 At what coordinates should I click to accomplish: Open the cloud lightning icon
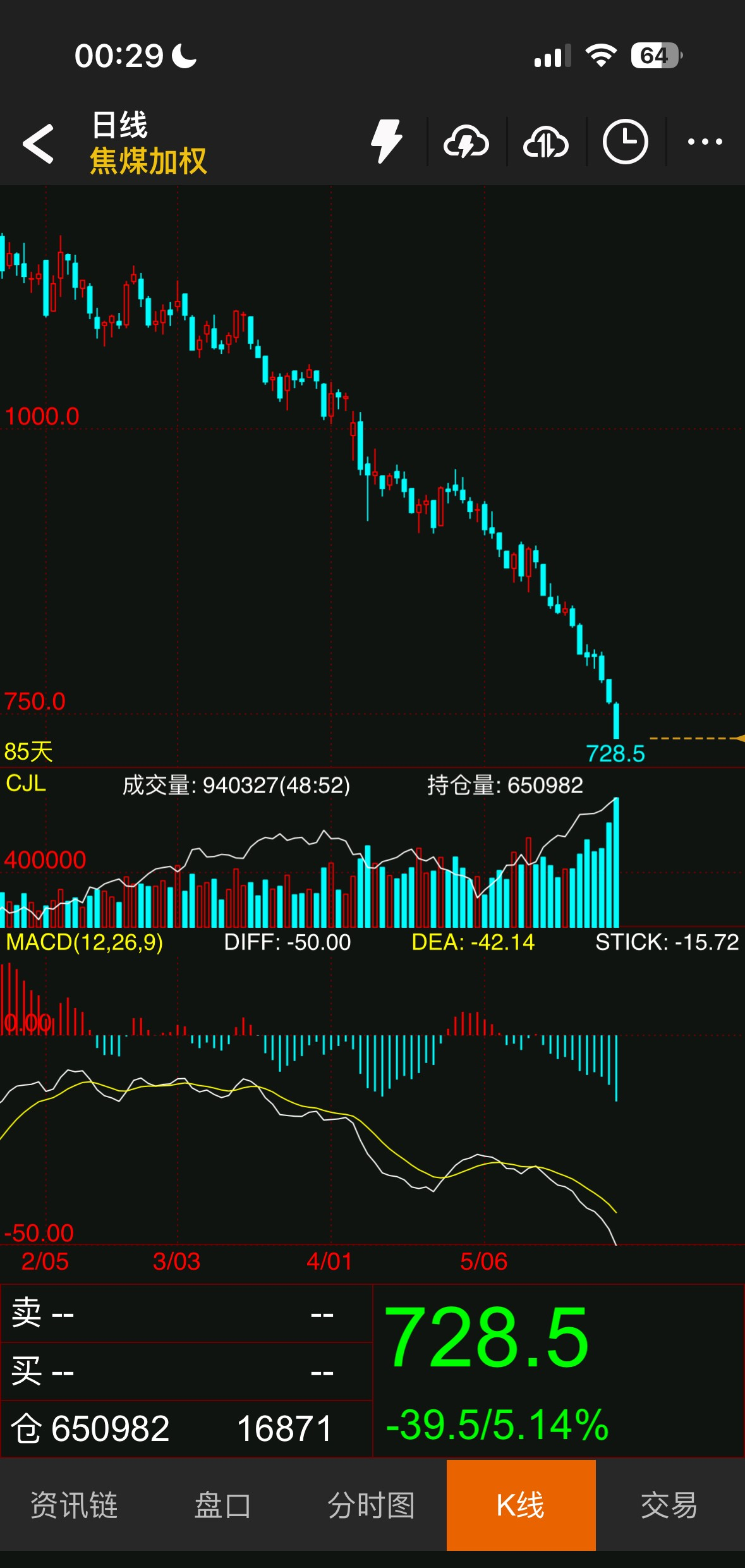(x=466, y=142)
